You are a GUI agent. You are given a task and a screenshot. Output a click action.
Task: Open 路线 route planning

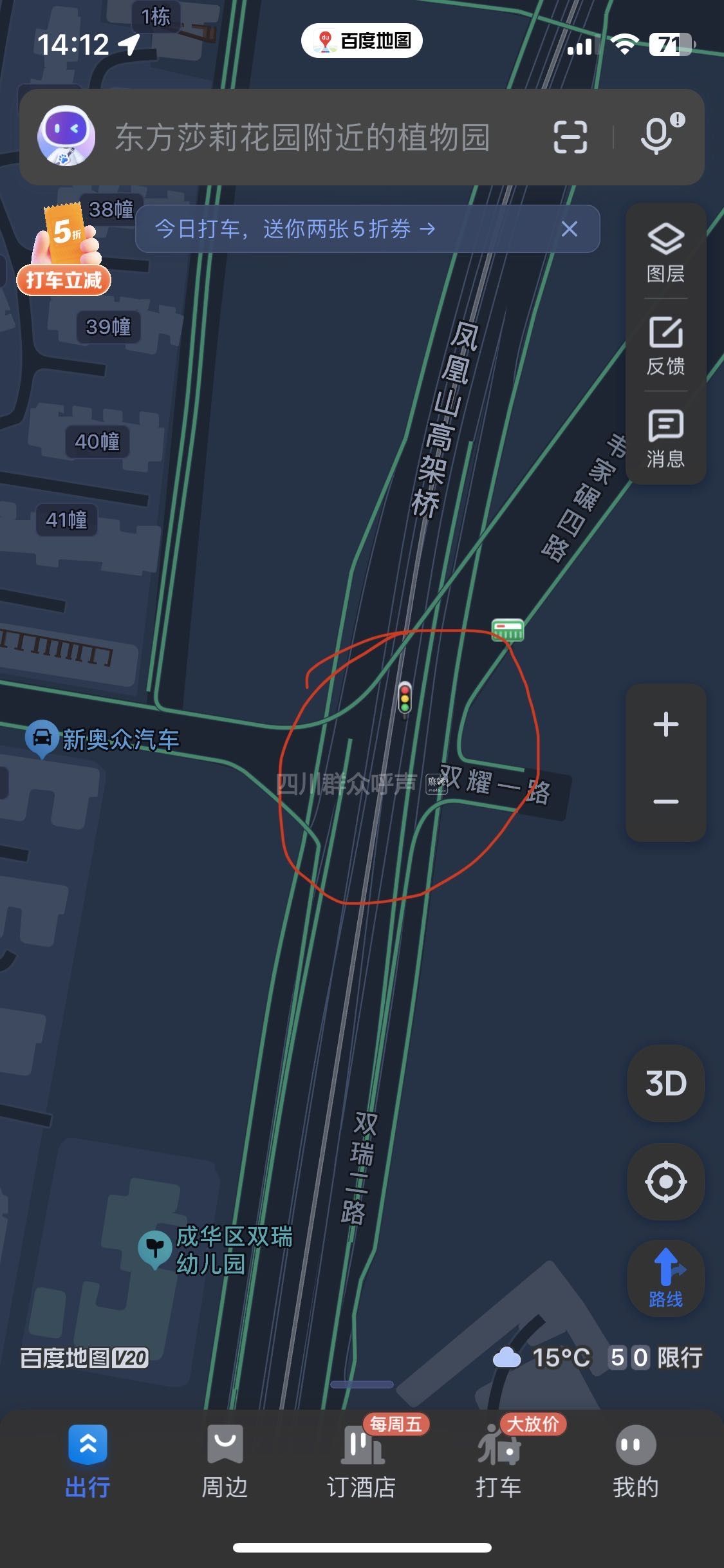pyautogui.click(x=665, y=1278)
